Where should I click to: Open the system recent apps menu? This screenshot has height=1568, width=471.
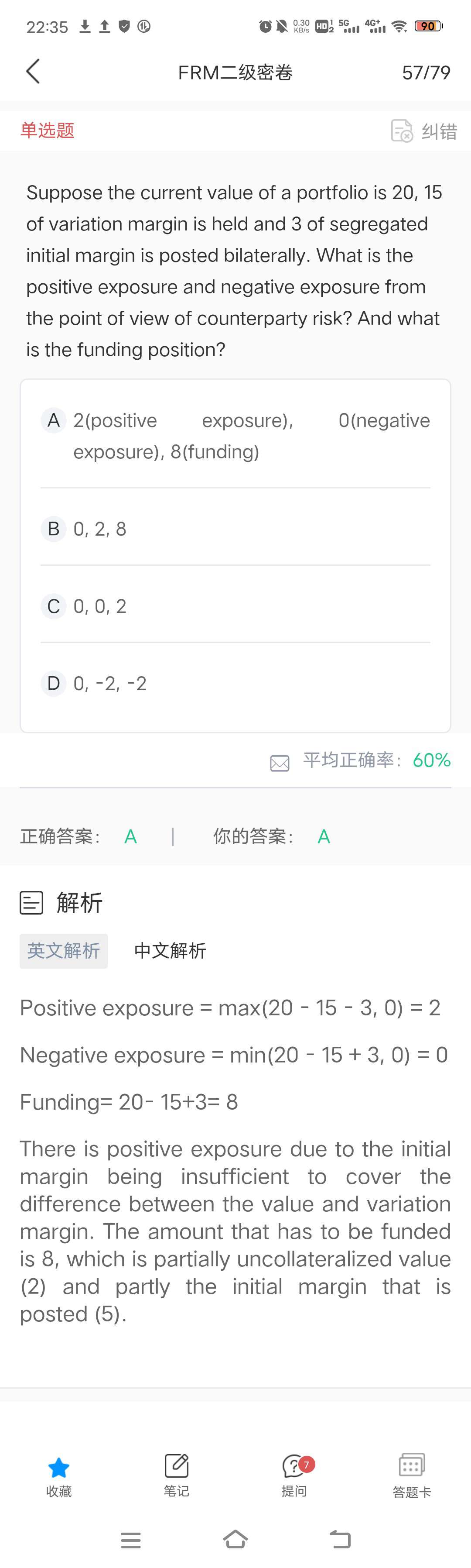[x=131, y=1540]
